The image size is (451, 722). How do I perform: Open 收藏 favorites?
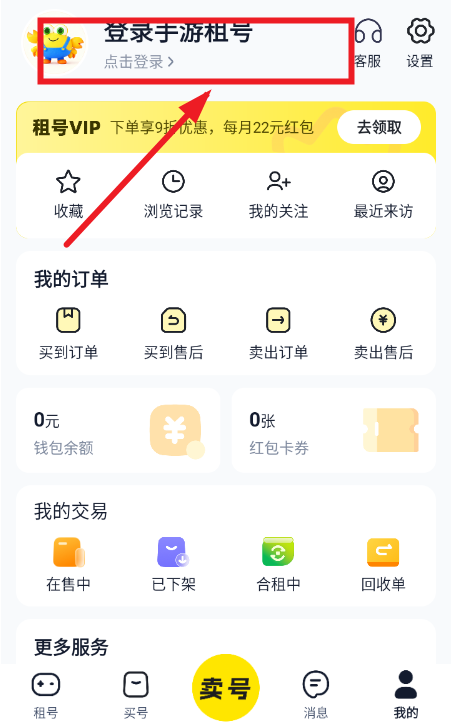(68, 194)
